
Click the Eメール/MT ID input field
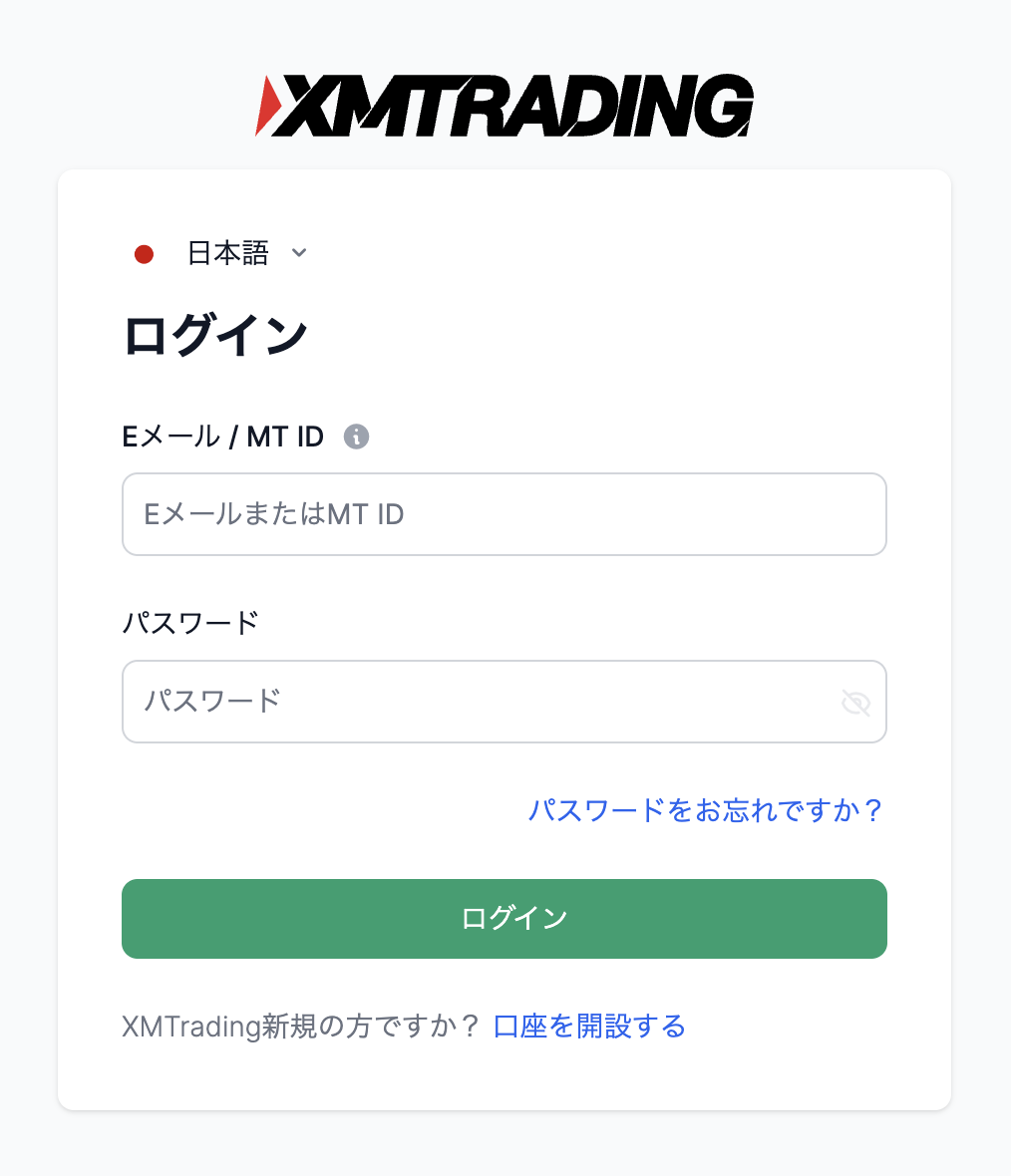[x=505, y=514]
